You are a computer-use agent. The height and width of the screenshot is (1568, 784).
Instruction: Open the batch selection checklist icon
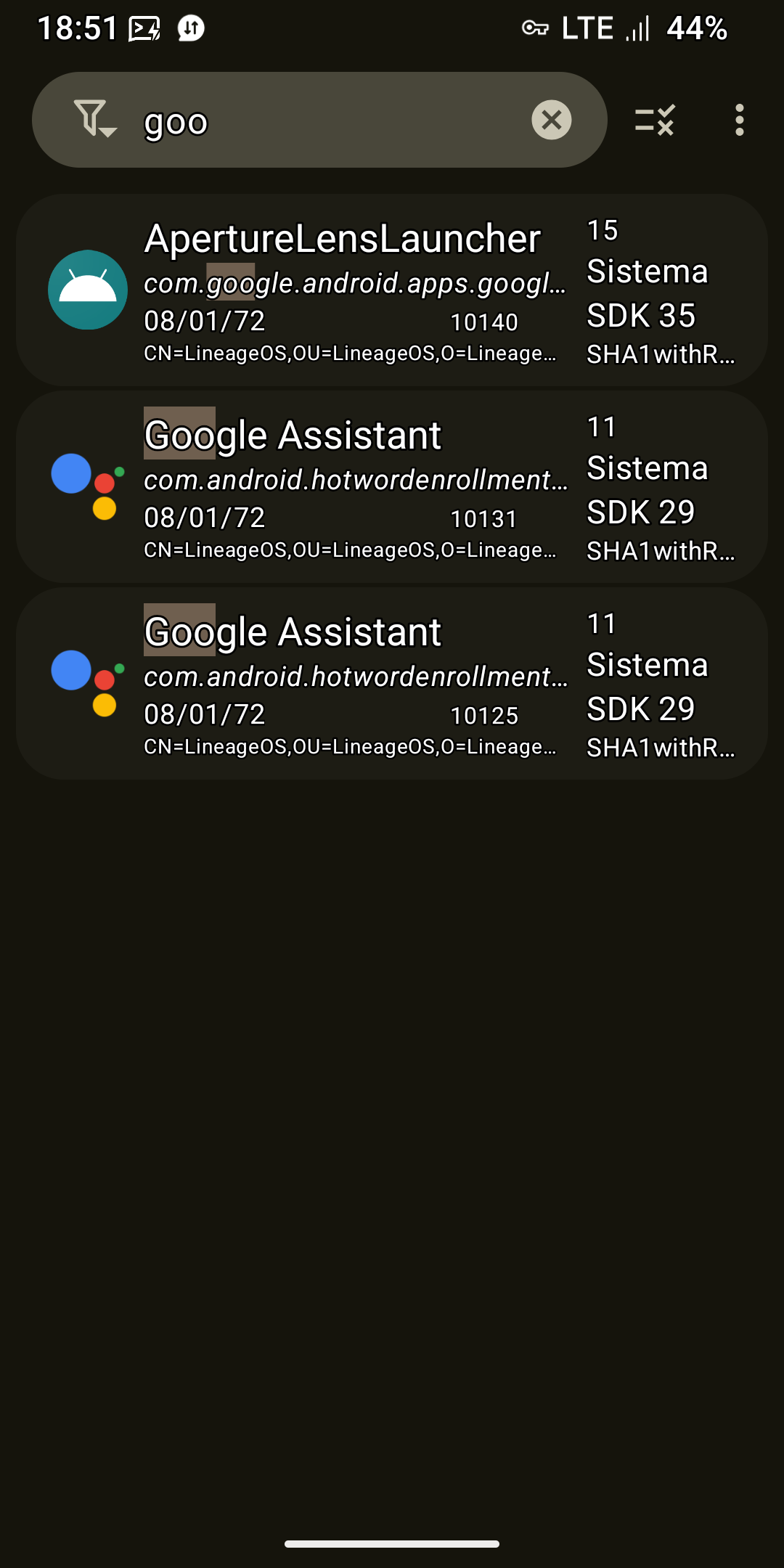pos(655,120)
